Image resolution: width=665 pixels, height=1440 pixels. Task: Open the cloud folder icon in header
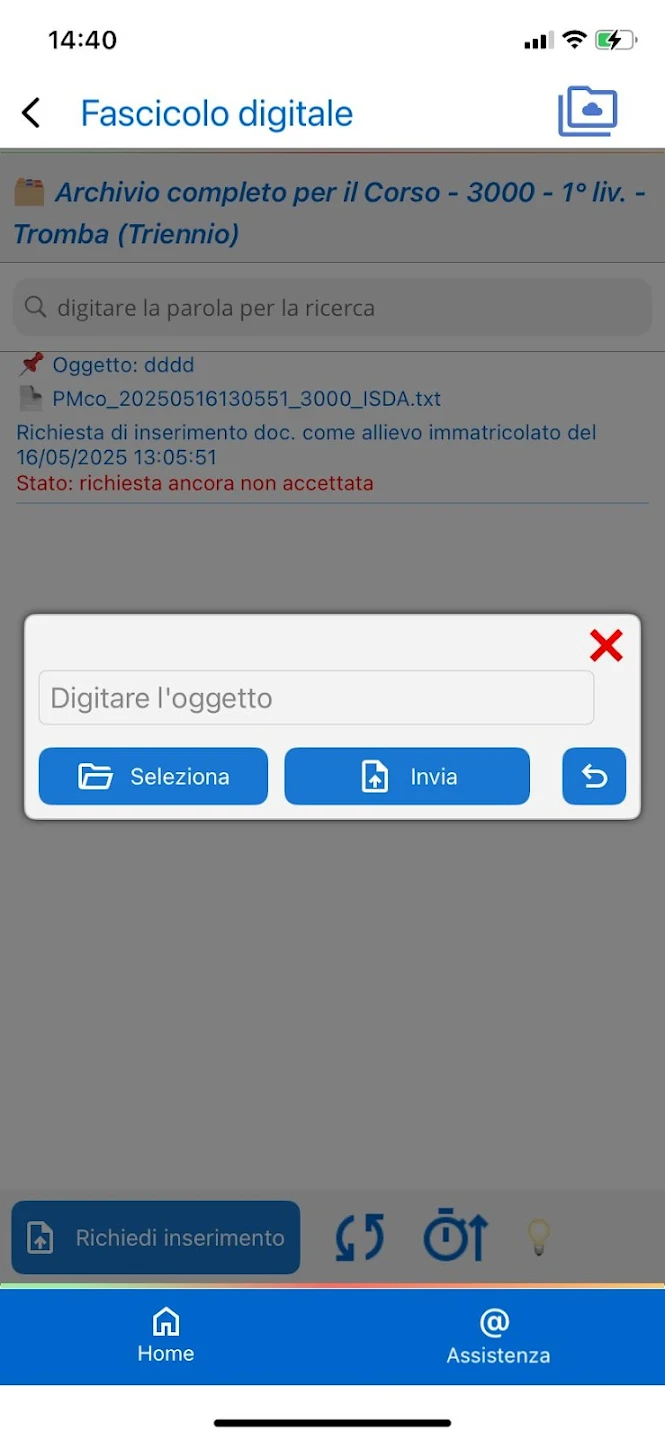[587, 111]
